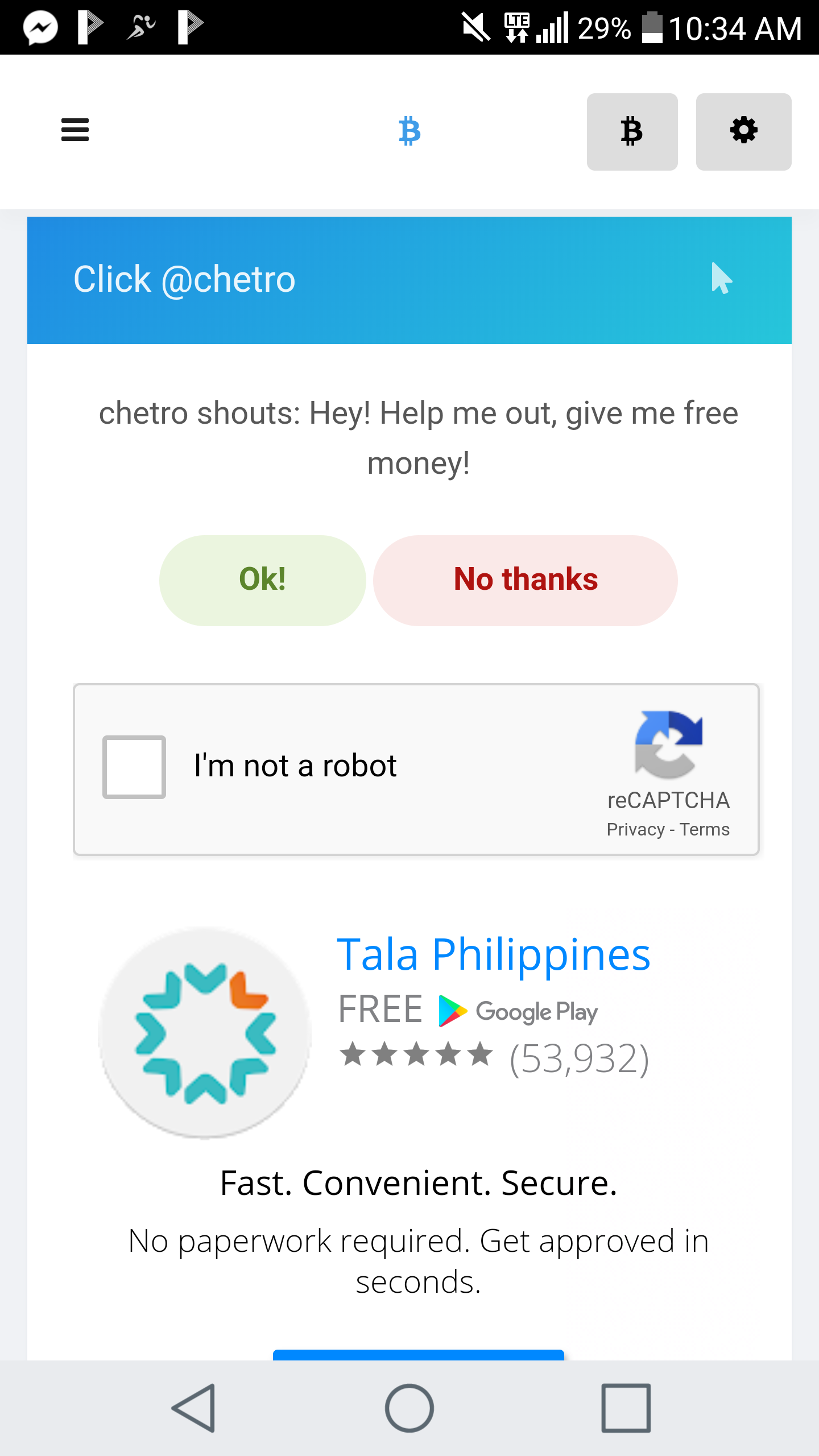Tap the blue Bitcoin logo in header
819x1456 pixels.
click(x=409, y=131)
